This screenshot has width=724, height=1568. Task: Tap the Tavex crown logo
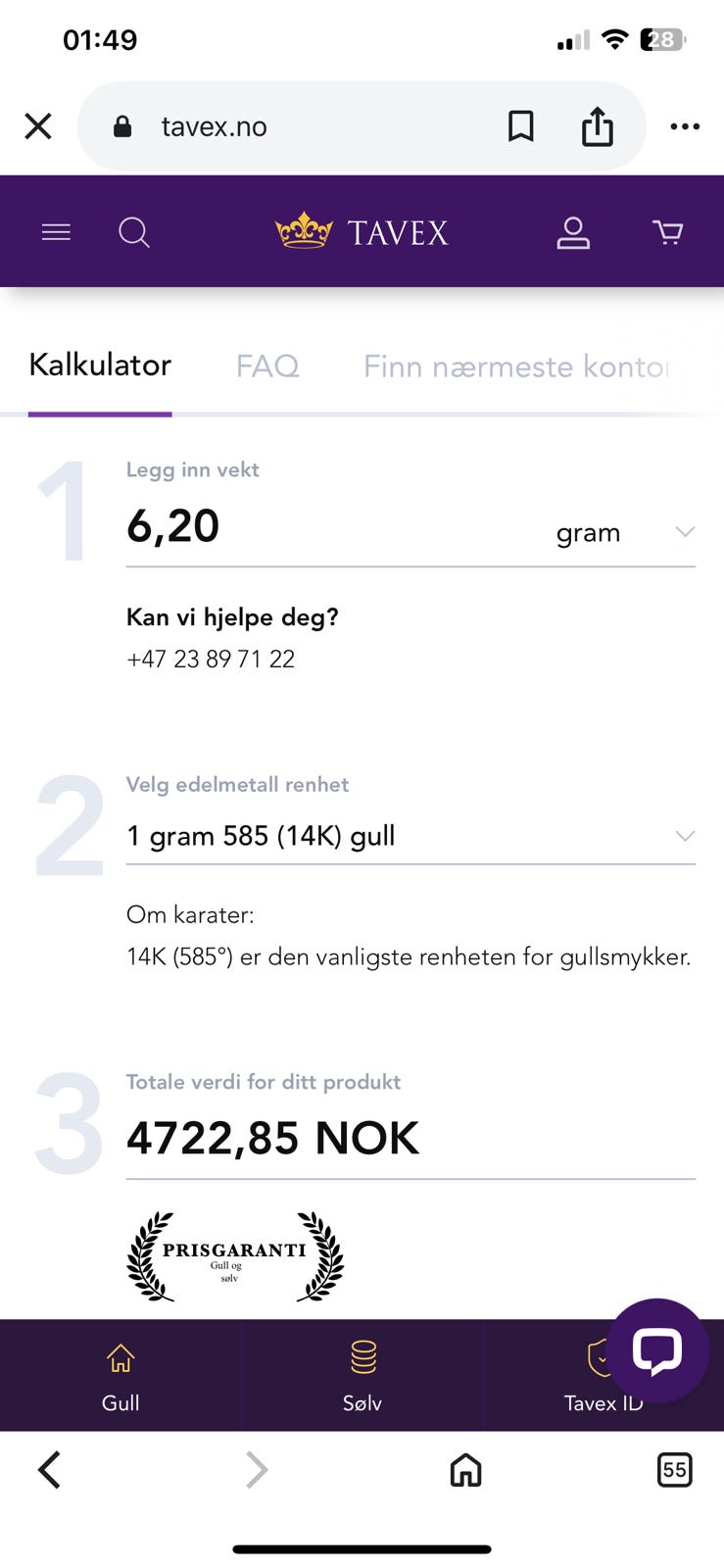[x=362, y=231]
